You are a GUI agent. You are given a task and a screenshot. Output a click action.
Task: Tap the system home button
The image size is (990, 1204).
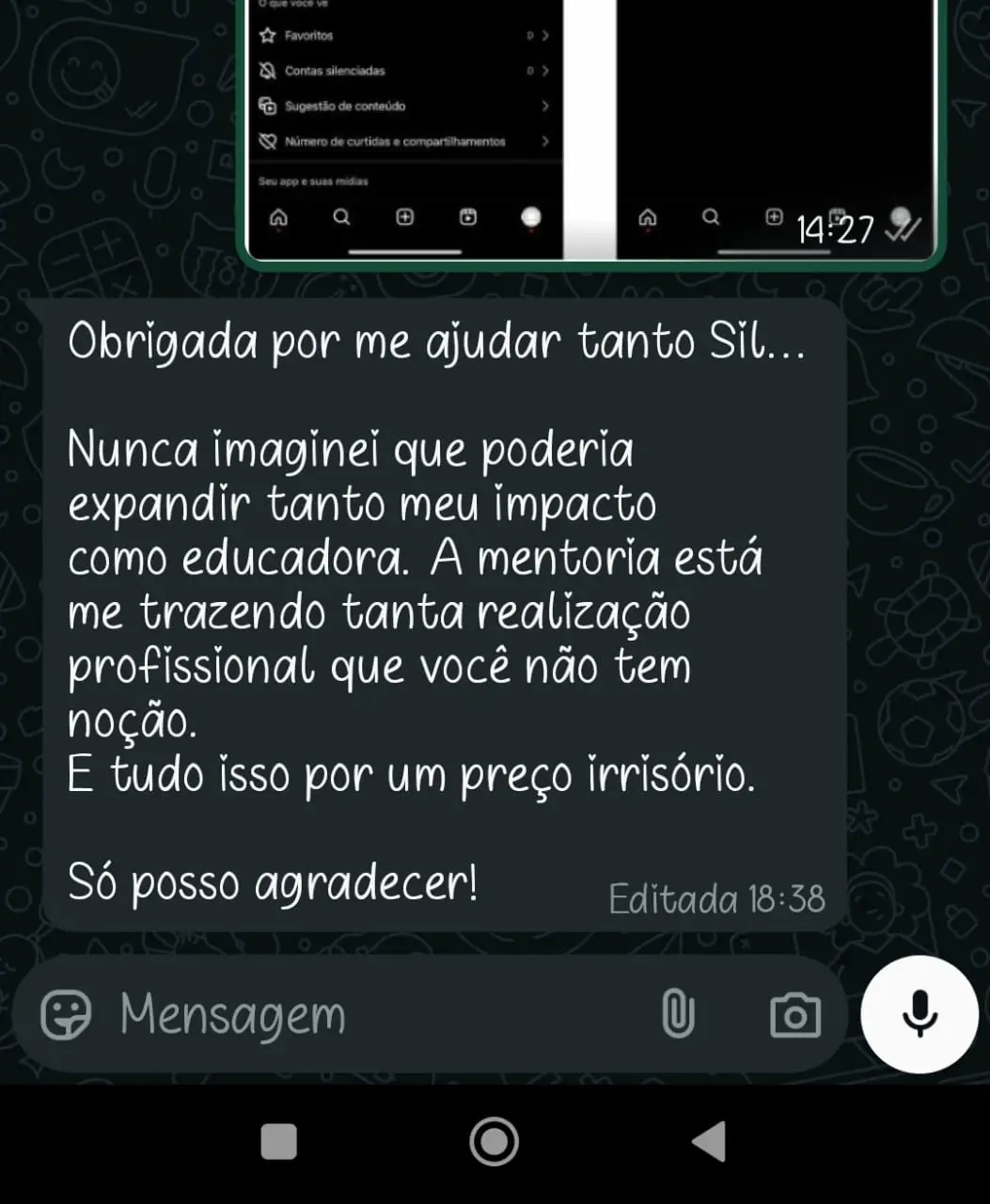[x=494, y=1142]
